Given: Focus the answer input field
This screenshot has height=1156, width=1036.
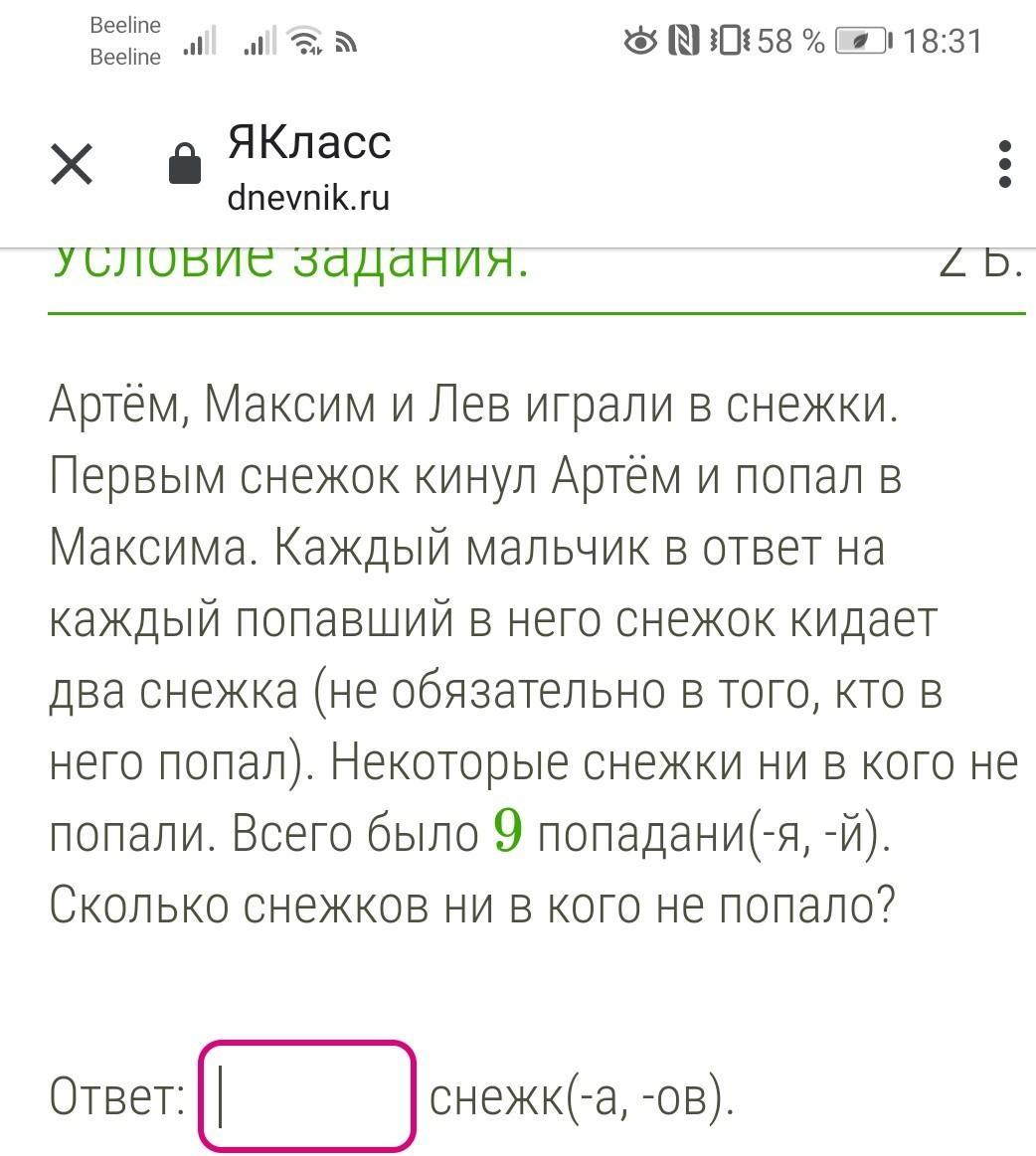Looking at the screenshot, I should 307,1095.
